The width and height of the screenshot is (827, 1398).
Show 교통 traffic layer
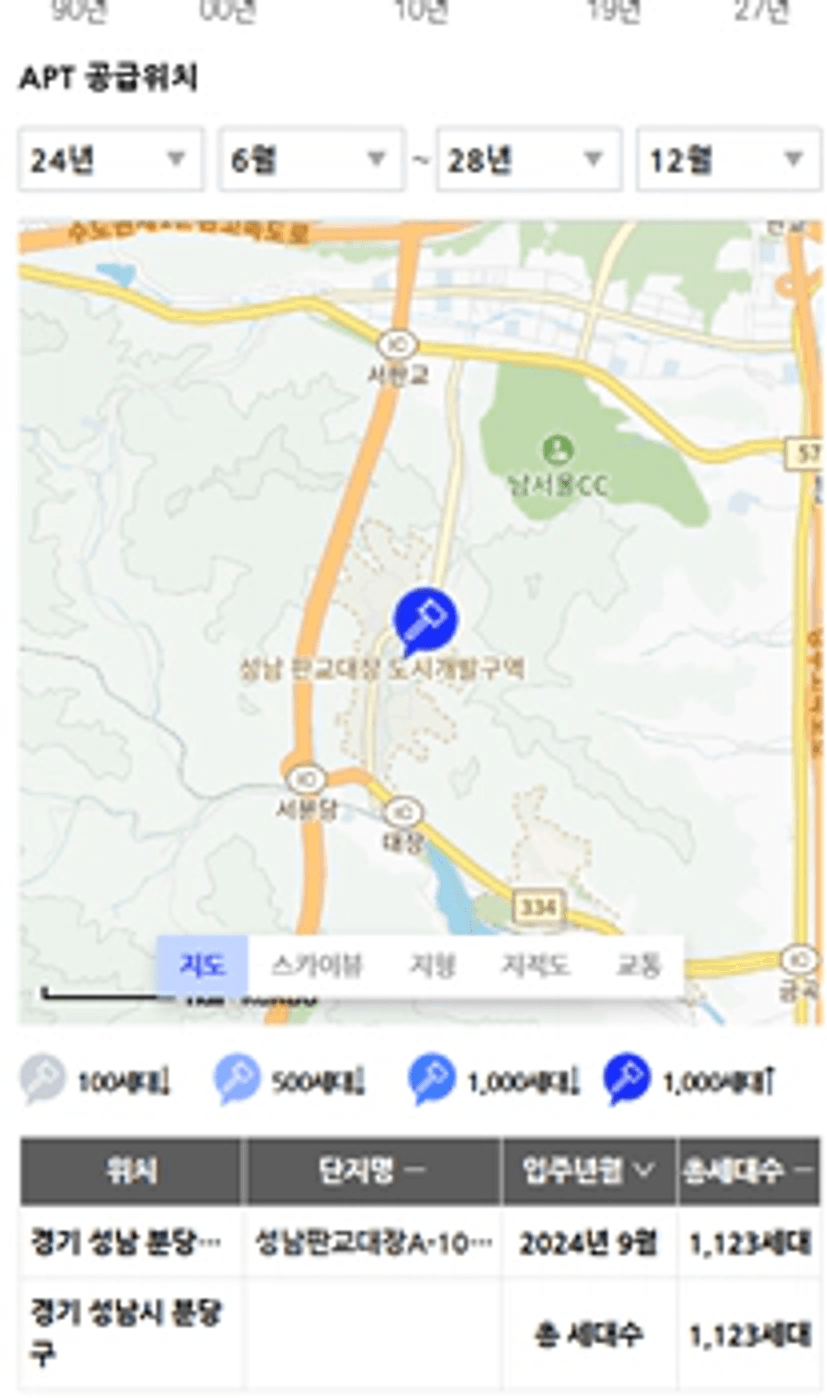(638, 966)
